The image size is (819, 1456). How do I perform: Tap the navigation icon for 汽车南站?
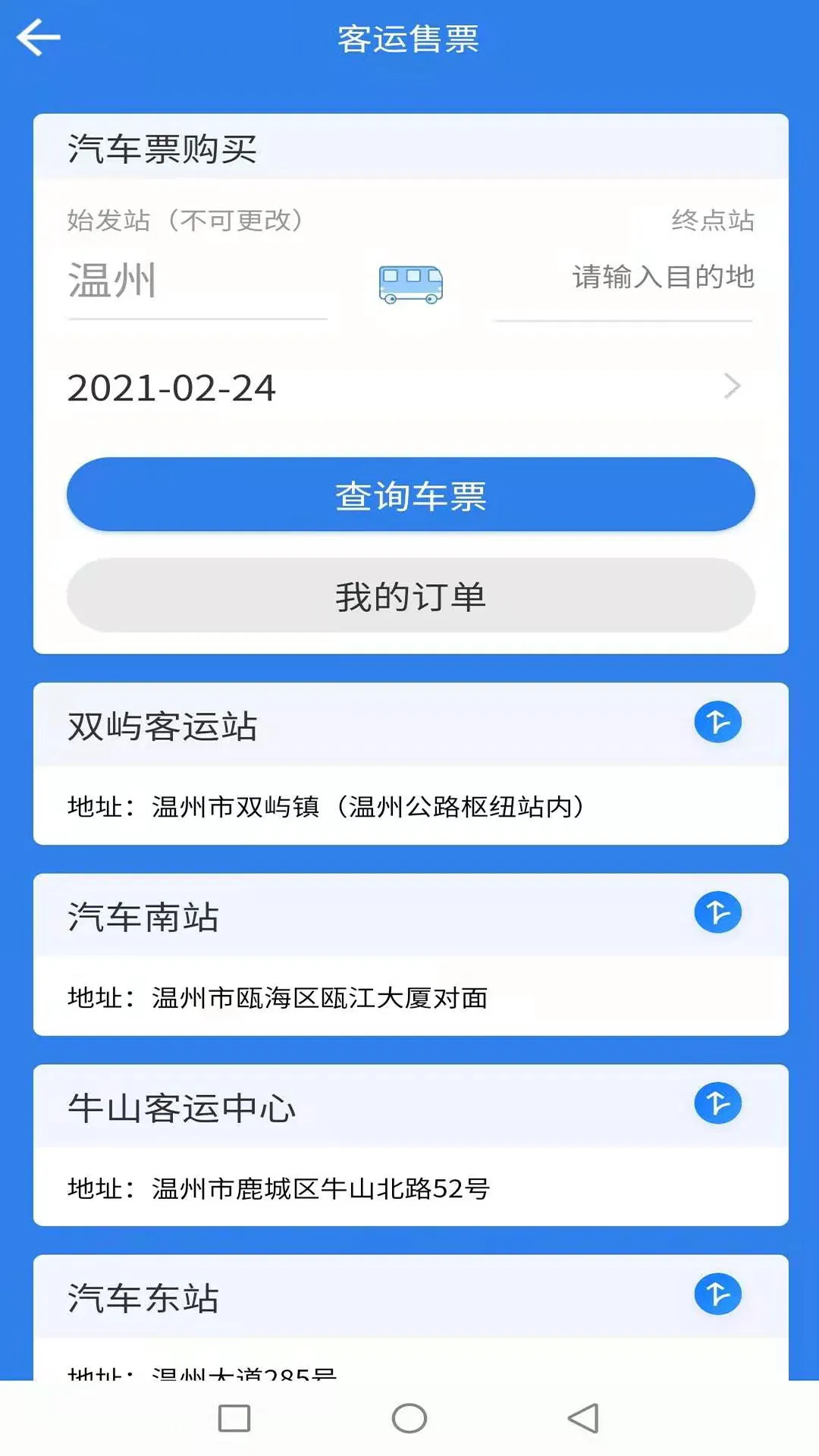click(x=719, y=913)
